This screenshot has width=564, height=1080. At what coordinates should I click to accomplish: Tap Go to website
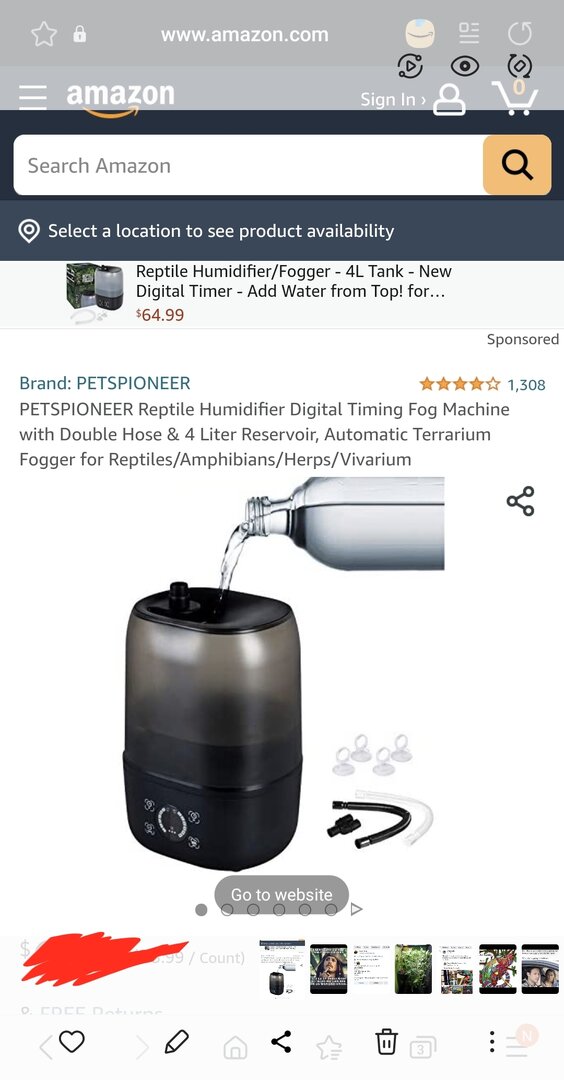click(282, 894)
